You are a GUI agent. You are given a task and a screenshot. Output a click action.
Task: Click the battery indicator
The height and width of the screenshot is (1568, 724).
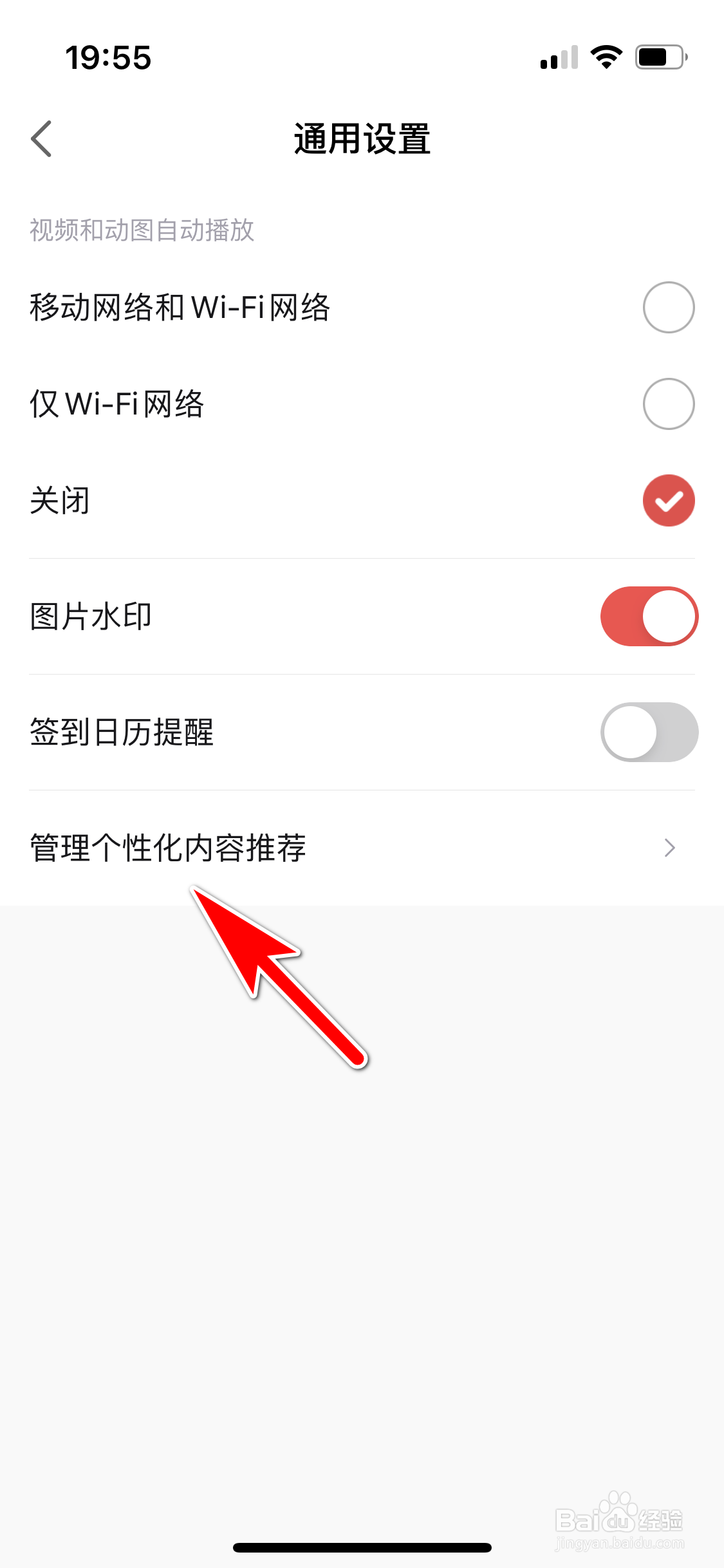point(658,58)
